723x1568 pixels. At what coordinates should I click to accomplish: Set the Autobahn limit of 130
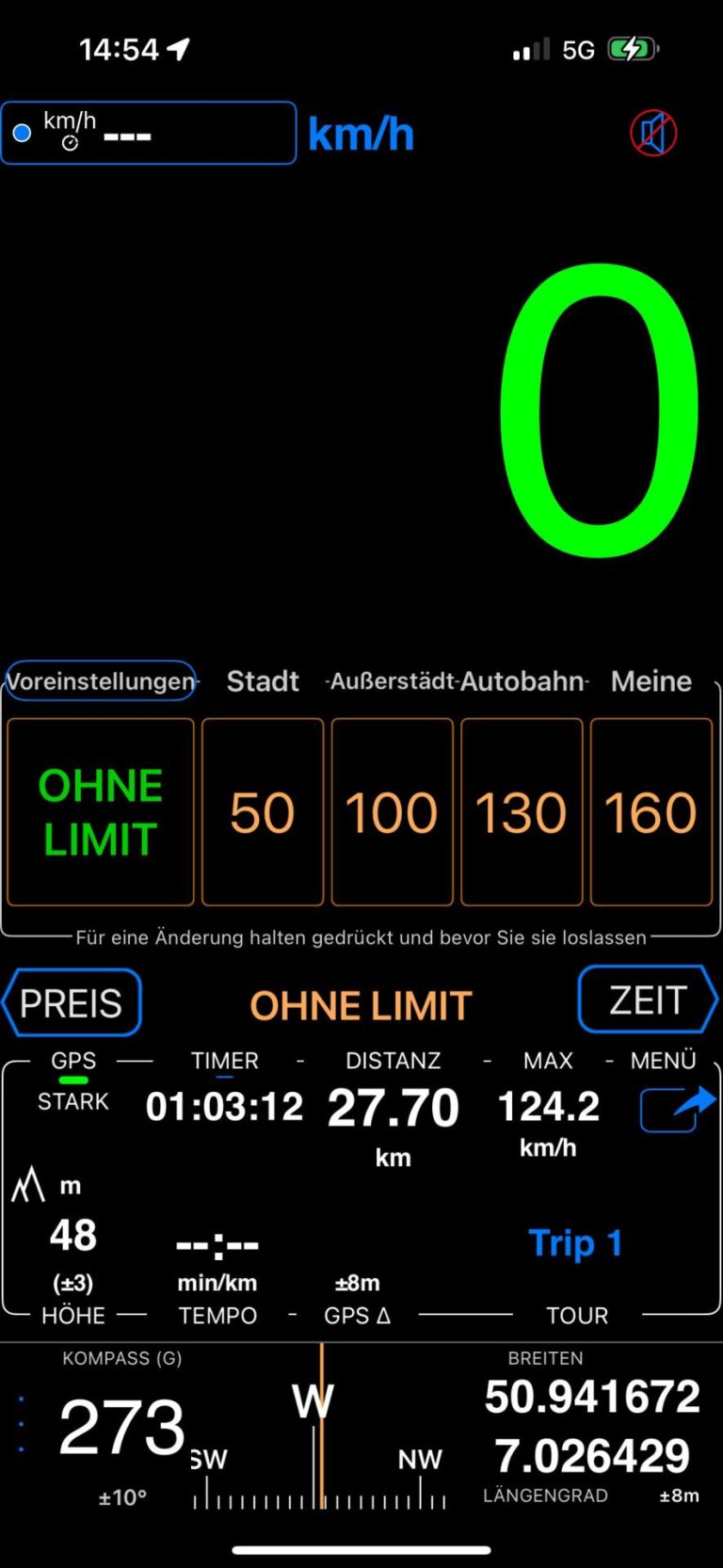coord(522,812)
